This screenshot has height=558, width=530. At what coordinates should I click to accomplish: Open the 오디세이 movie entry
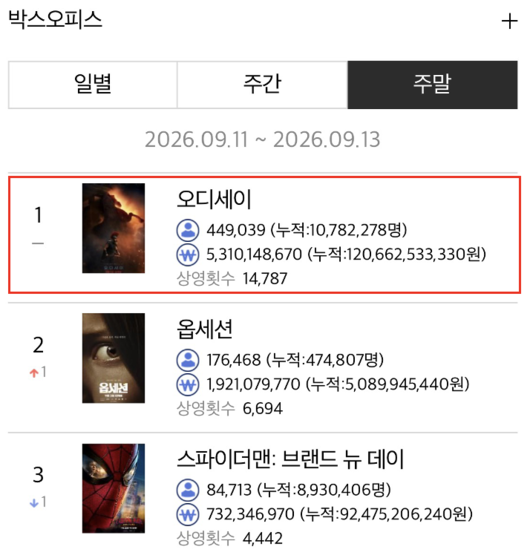pyautogui.click(x=264, y=235)
